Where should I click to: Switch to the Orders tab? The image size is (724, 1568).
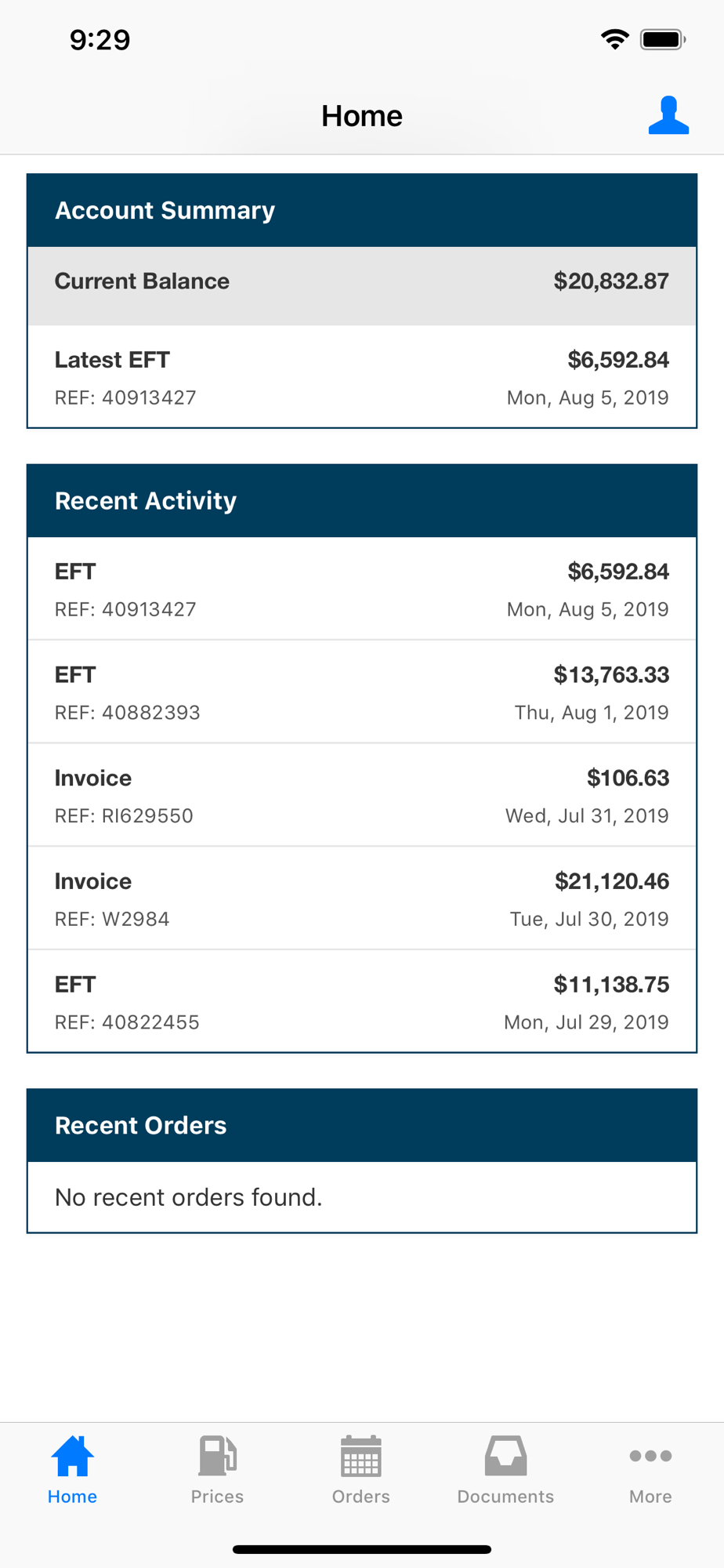pyautogui.click(x=361, y=1470)
